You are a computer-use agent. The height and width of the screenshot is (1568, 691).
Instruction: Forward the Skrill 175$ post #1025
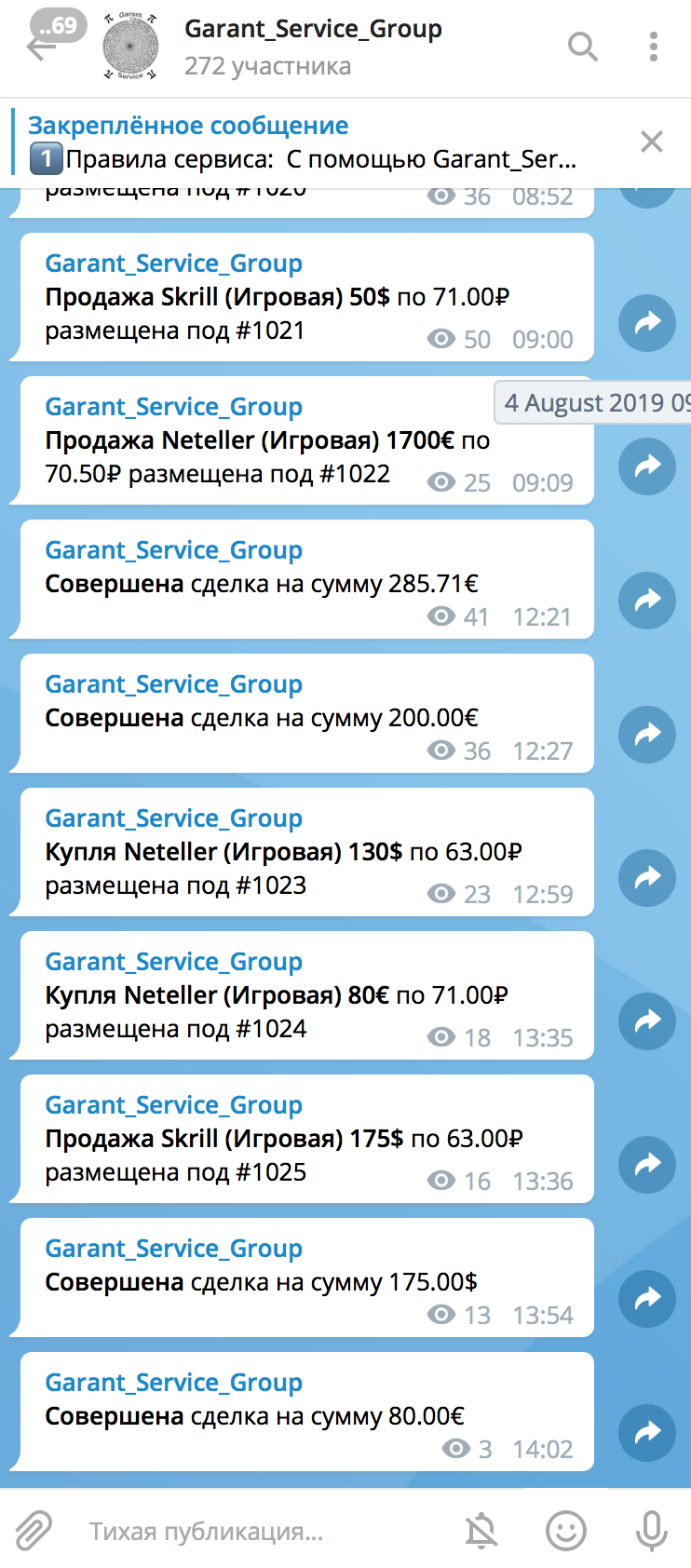click(x=647, y=1165)
